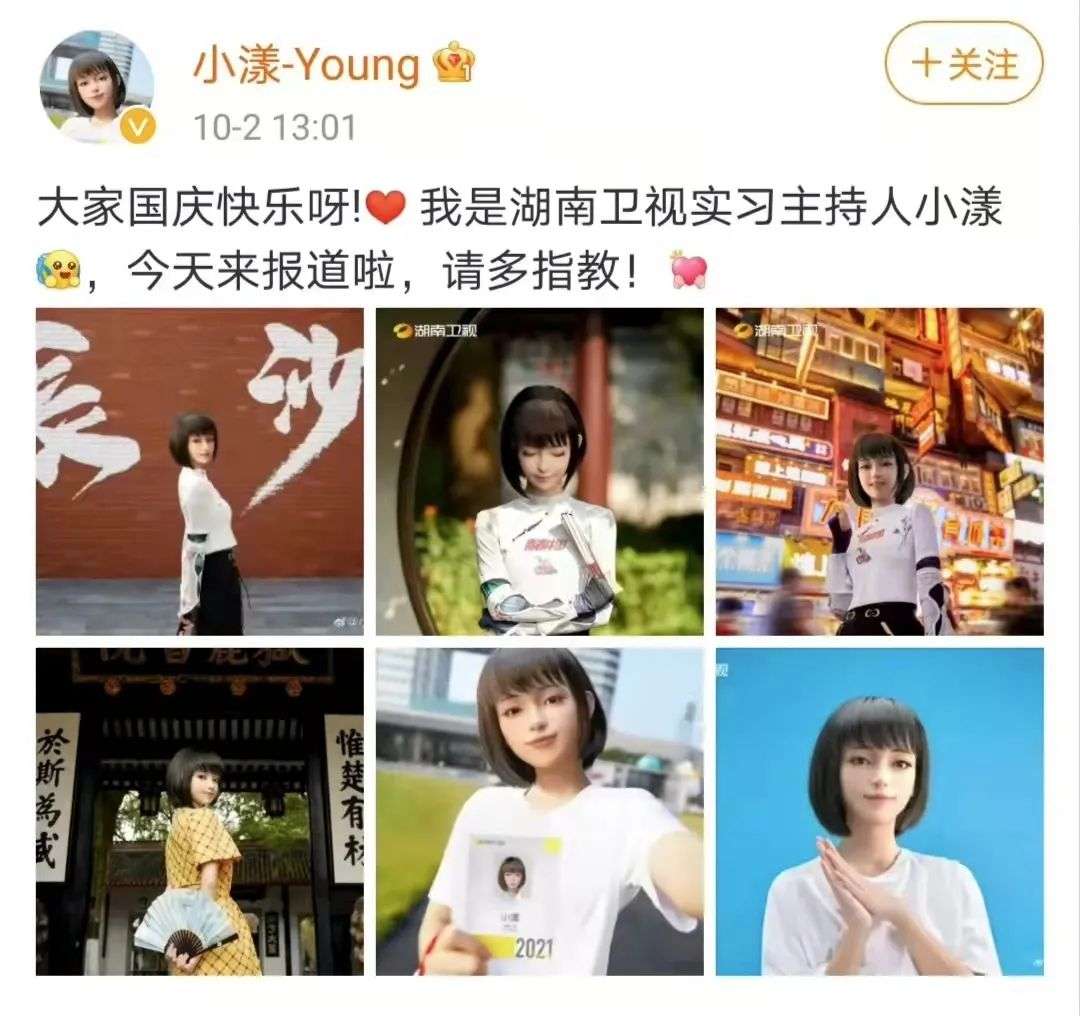View the photo with yellow dress and fan
Screen dimensions: 1080x1016
click(200, 811)
